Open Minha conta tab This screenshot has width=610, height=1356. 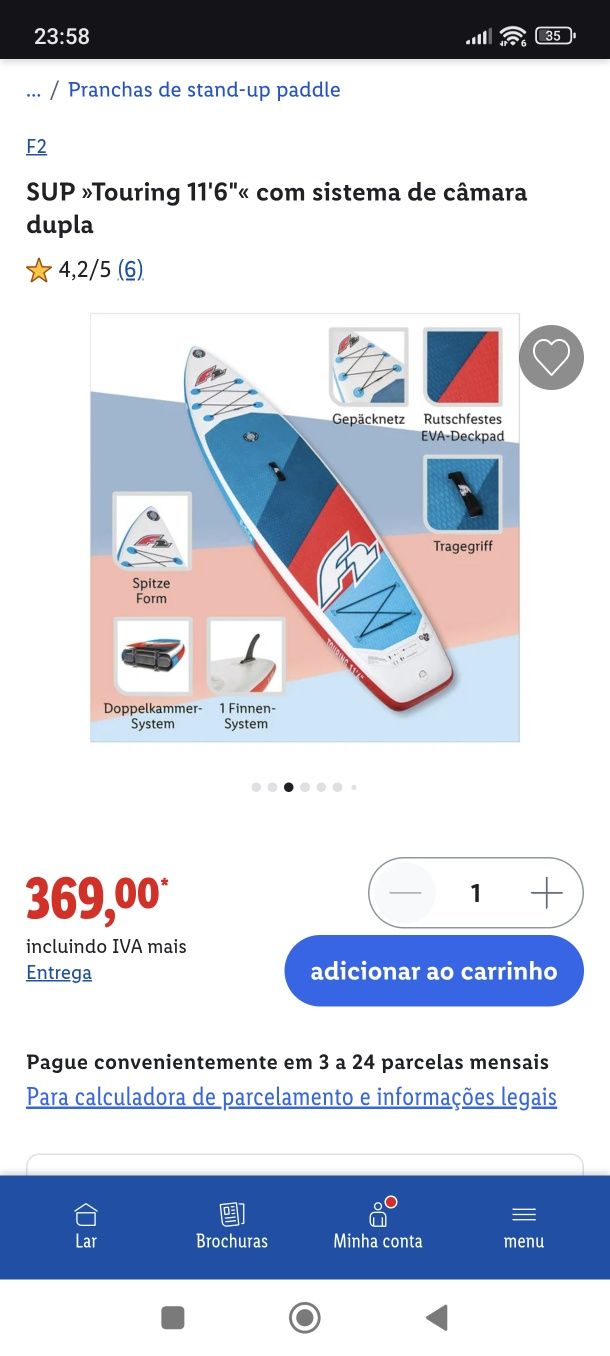(x=378, y=1226)
